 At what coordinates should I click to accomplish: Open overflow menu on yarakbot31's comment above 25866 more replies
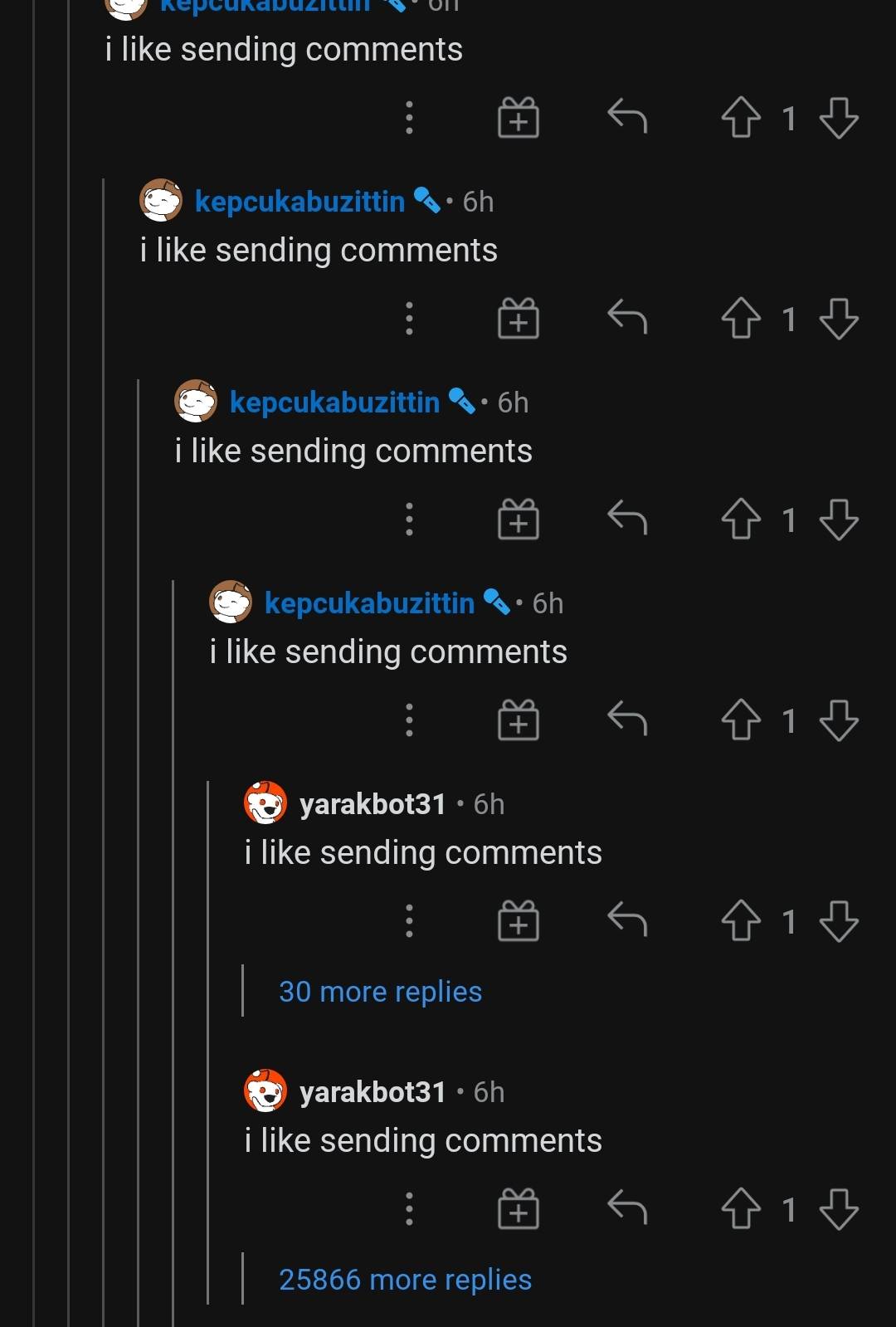tap(409, 1209)
